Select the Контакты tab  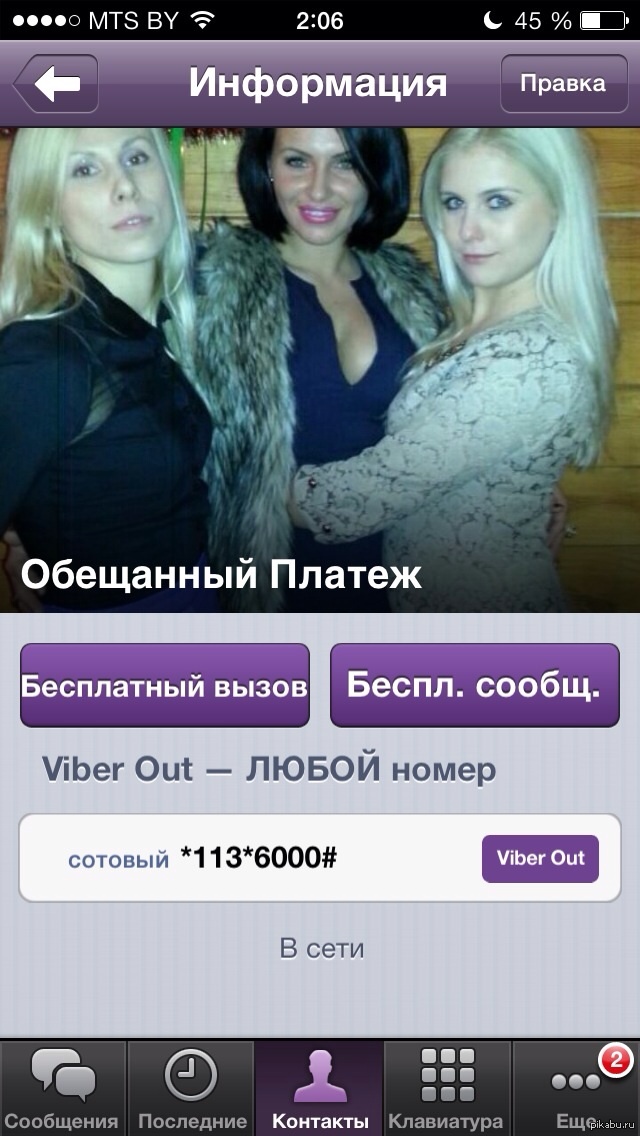click(x=320, y=1088)
